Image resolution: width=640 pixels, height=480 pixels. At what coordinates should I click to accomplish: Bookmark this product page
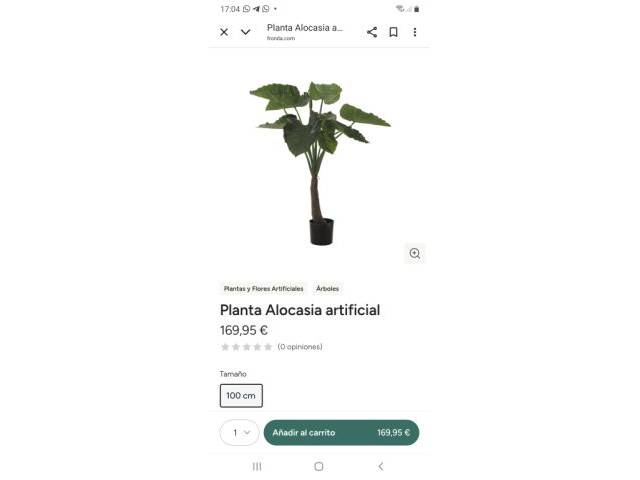[x=393, y=32]
